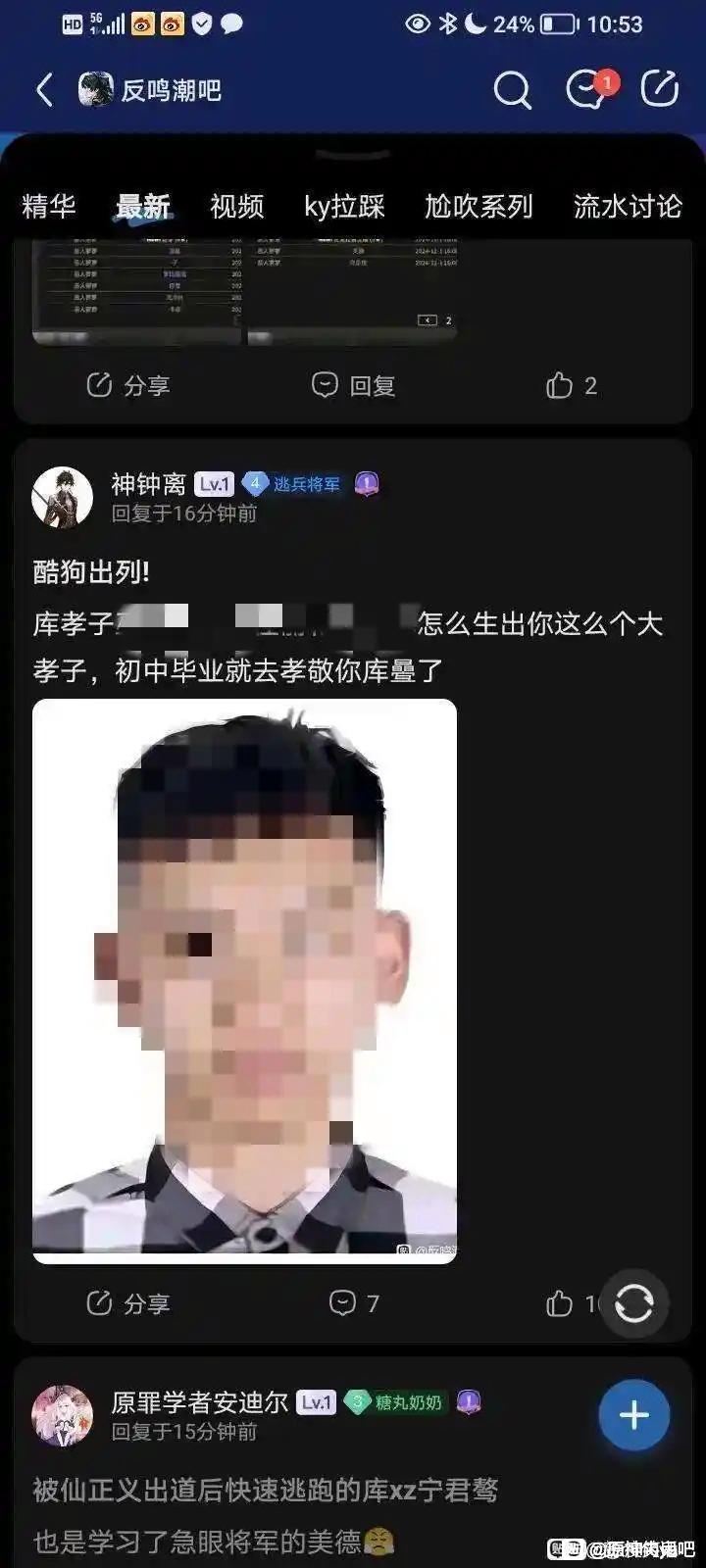The height and width of the screenshot is (1568, 706).
Task: View the 7 comments on 神钟离's post
Action: 353,1303
